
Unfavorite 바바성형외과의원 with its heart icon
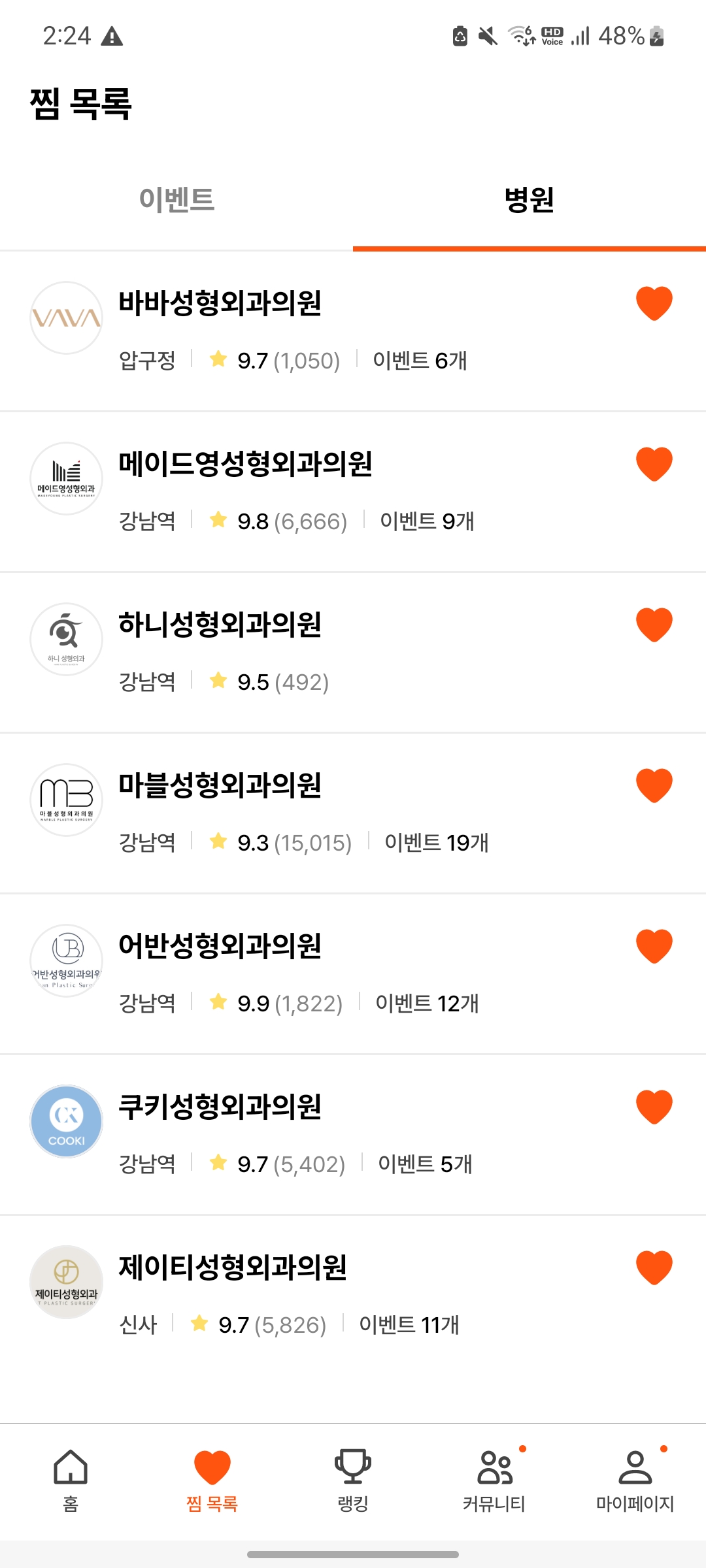[x=654, y=304]
